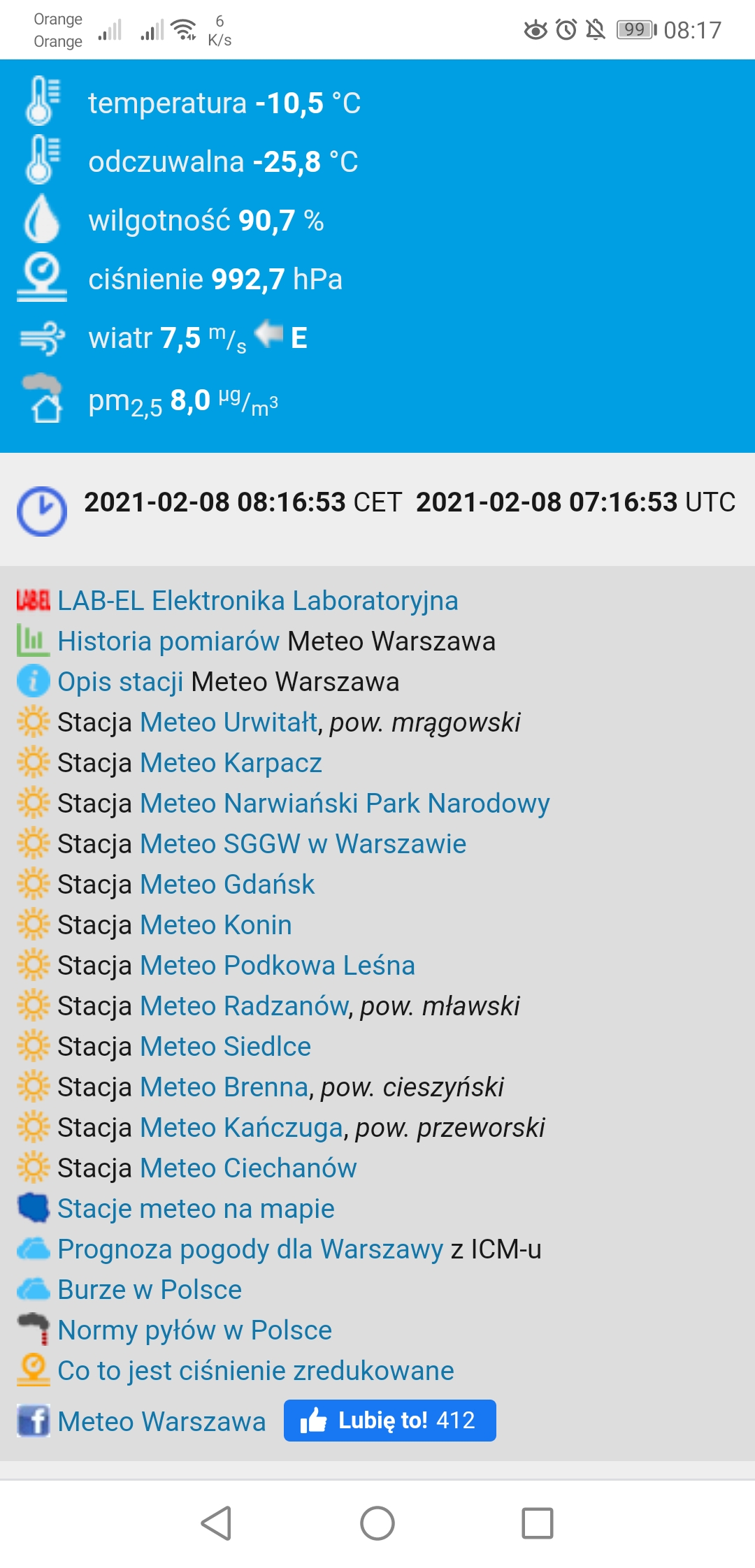The height and width of the screenshot is (1568, 755).
Task: Read Co to jest ciśnienie zredukowane
Action: (256, 1371)
